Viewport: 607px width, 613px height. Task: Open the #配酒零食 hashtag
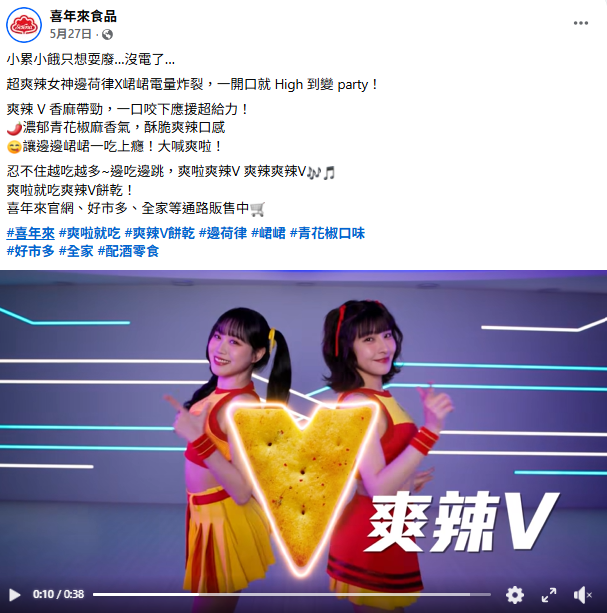(x=128, y=251)
